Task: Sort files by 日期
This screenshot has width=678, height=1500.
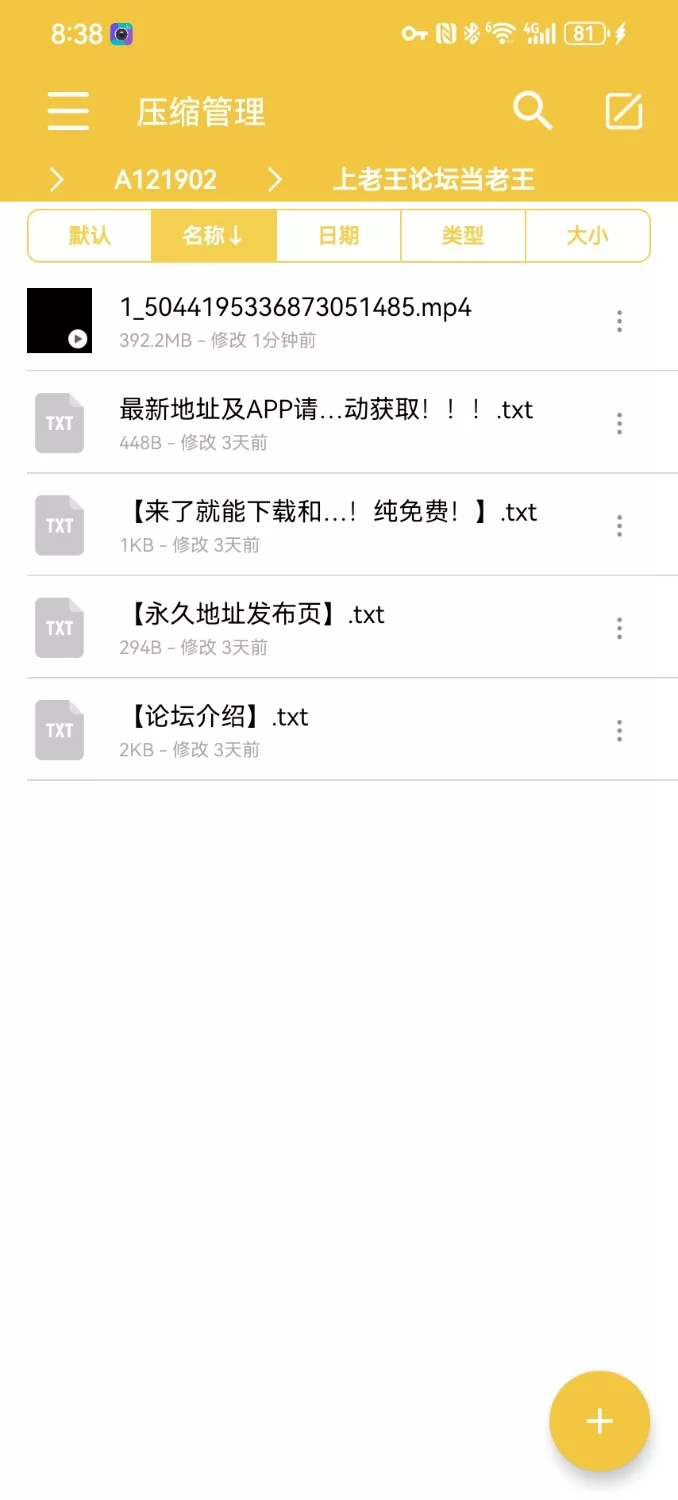Action: (338, 236)
